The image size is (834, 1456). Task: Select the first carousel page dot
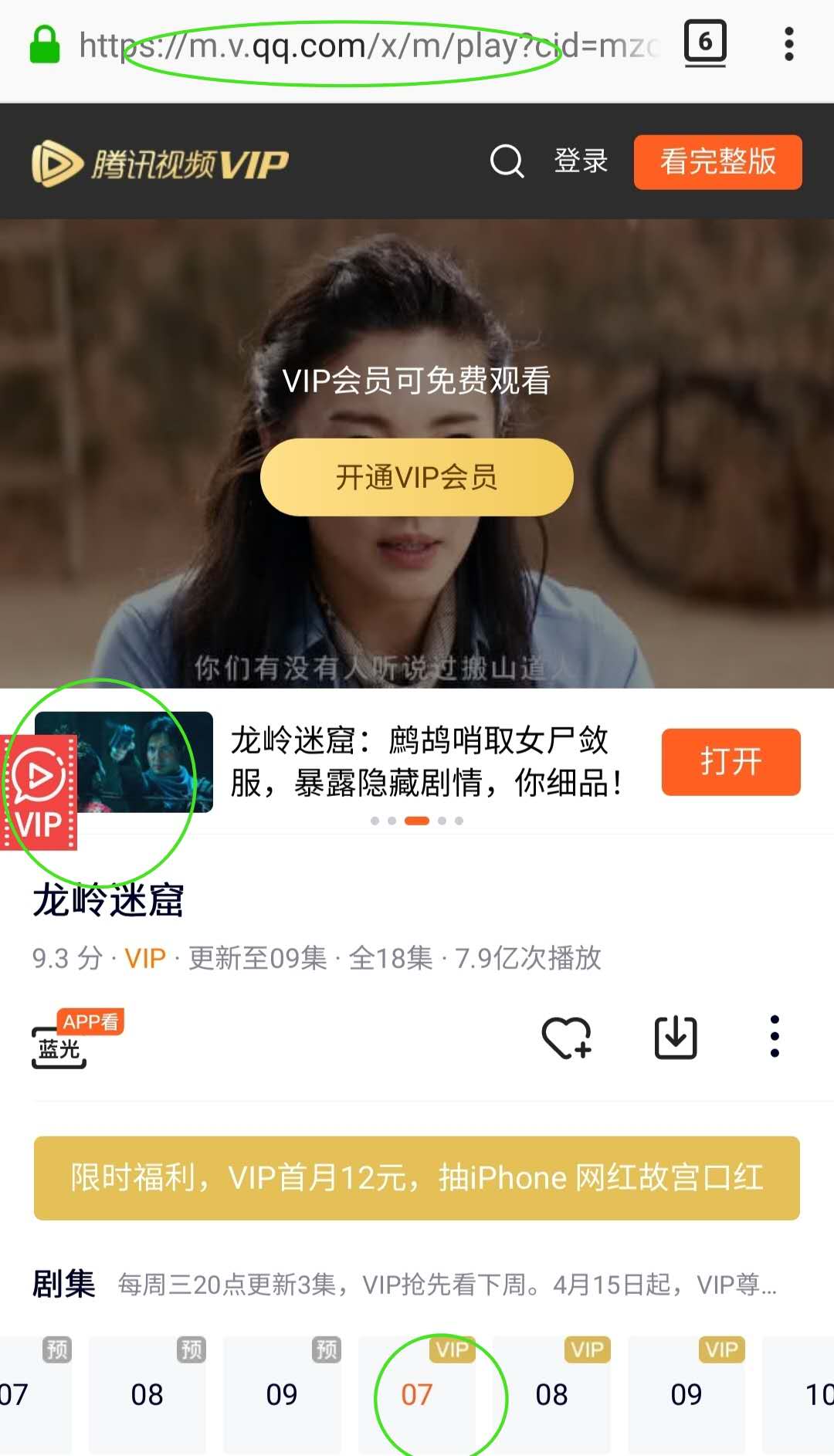[x=376, y=821]
